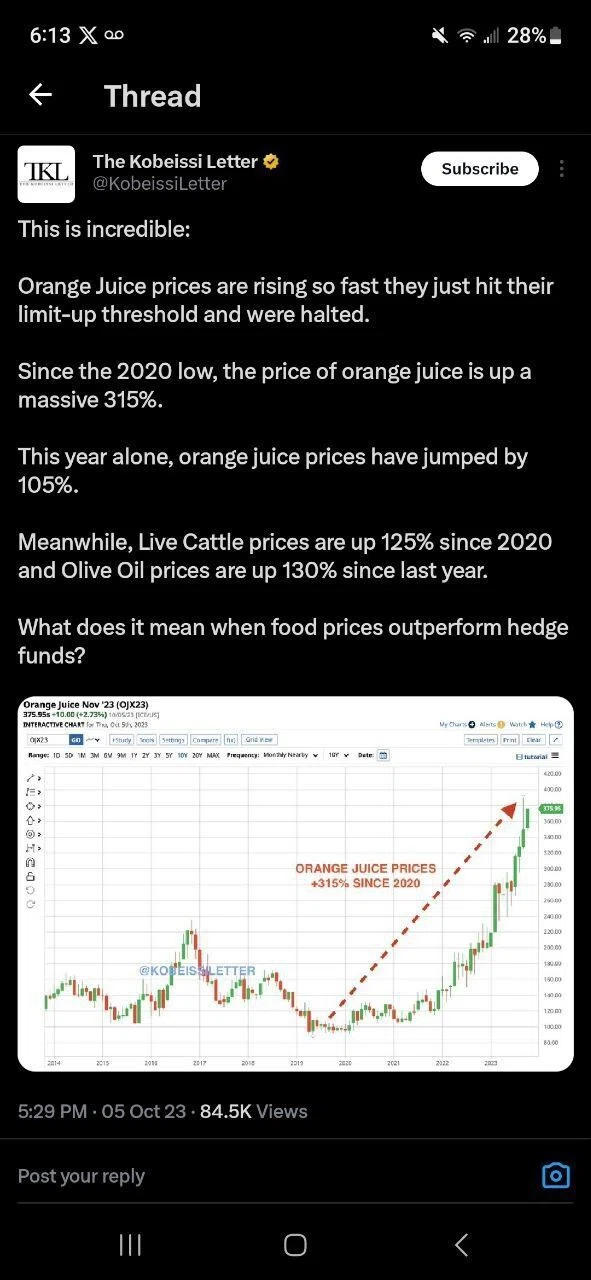Tap the Post your reply field

pos(270,1176)
